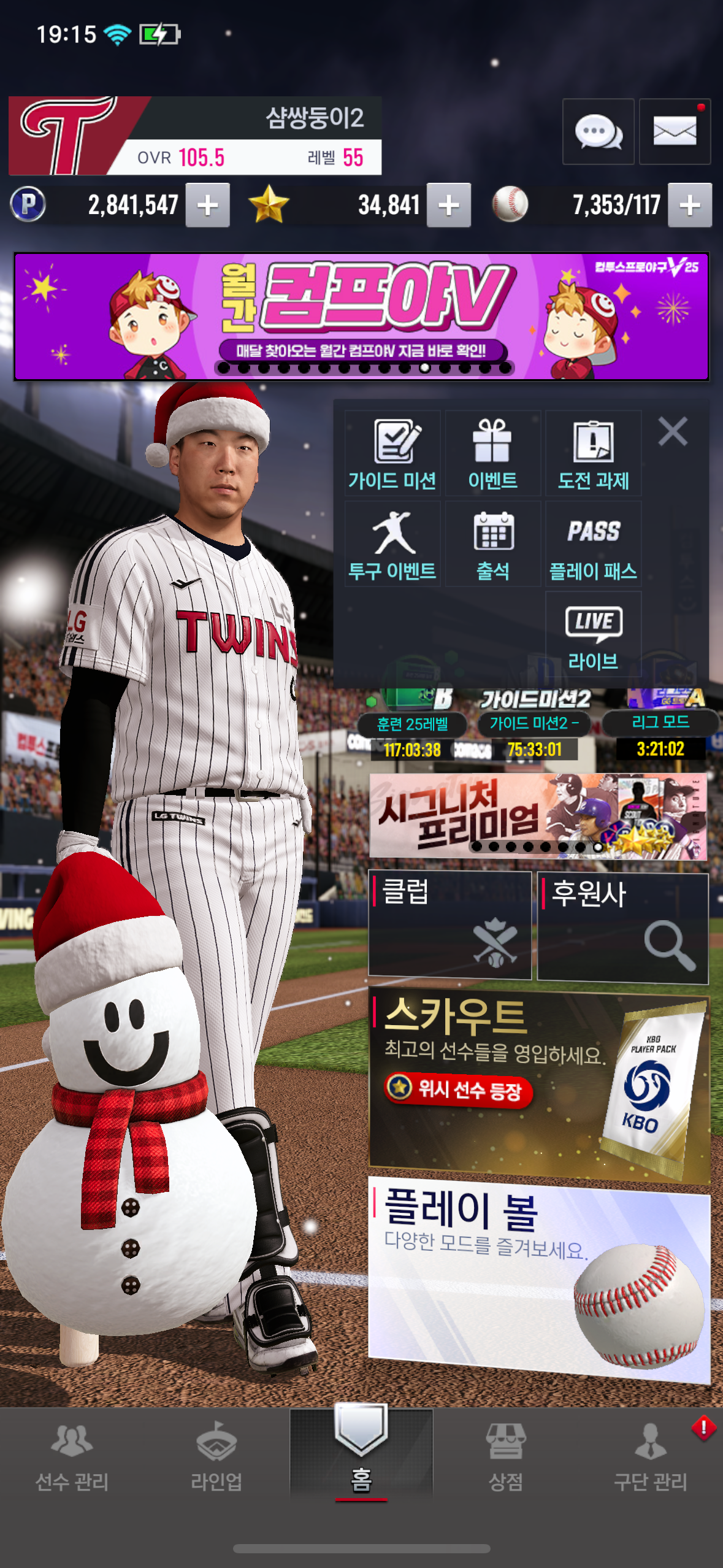Add more P points with plus button
The width and height of the screenshot is (723, 1568).
pyautogui.click(x=208, y=206)
